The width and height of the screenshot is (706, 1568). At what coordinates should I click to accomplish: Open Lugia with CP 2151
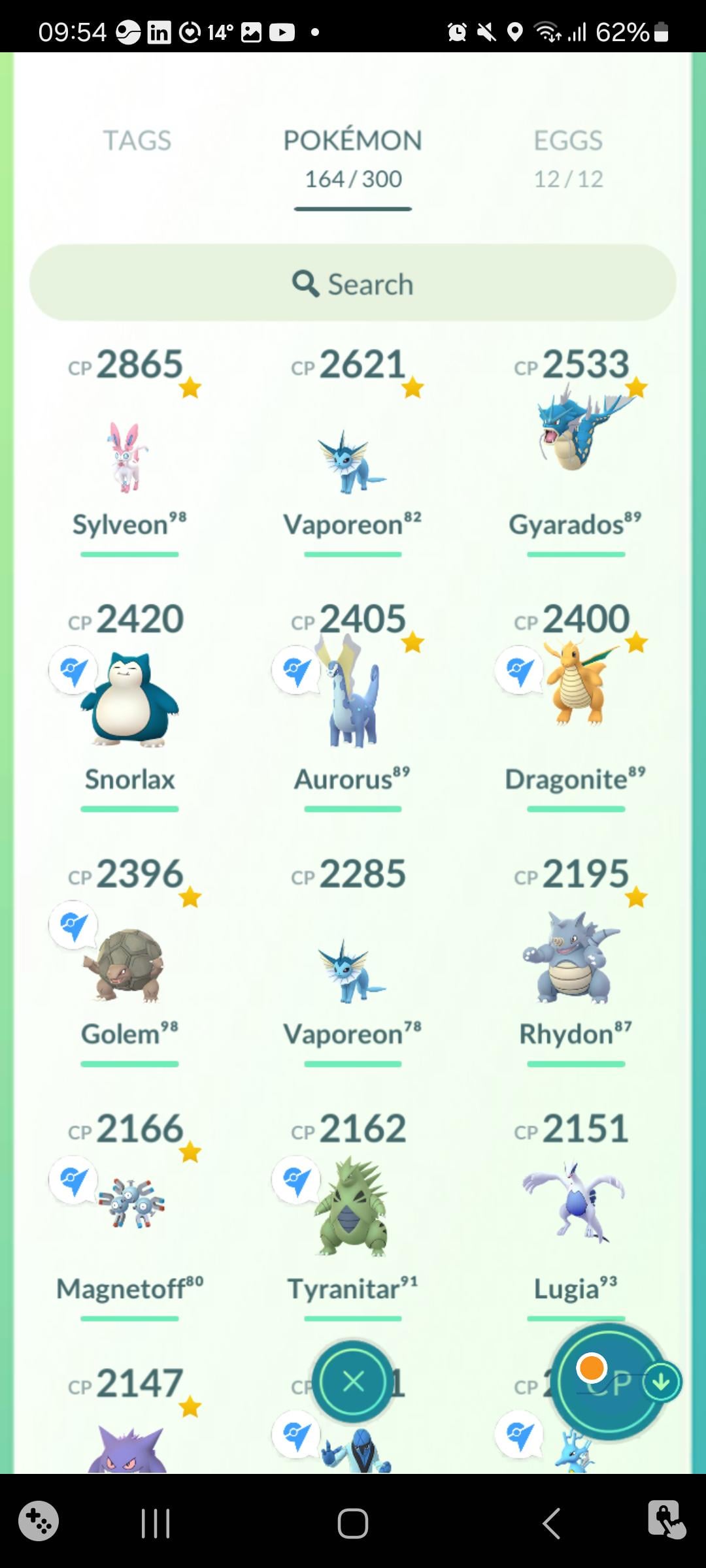(575, 1215)
